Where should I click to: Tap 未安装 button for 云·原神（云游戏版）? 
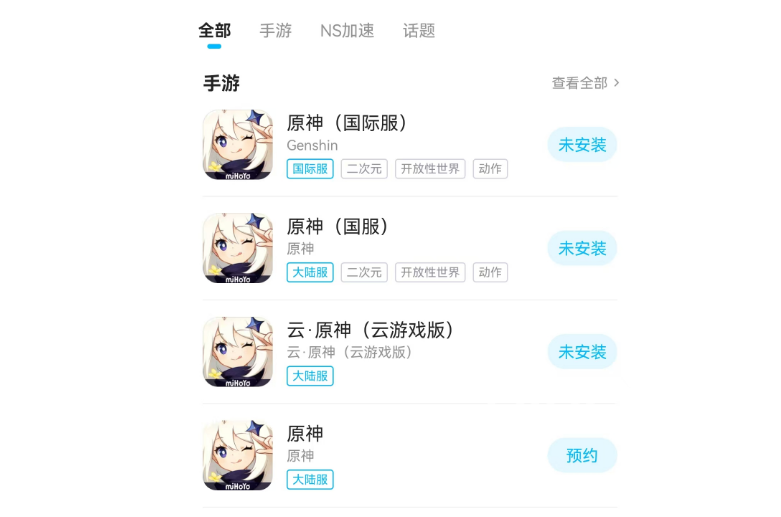[582, 352]
